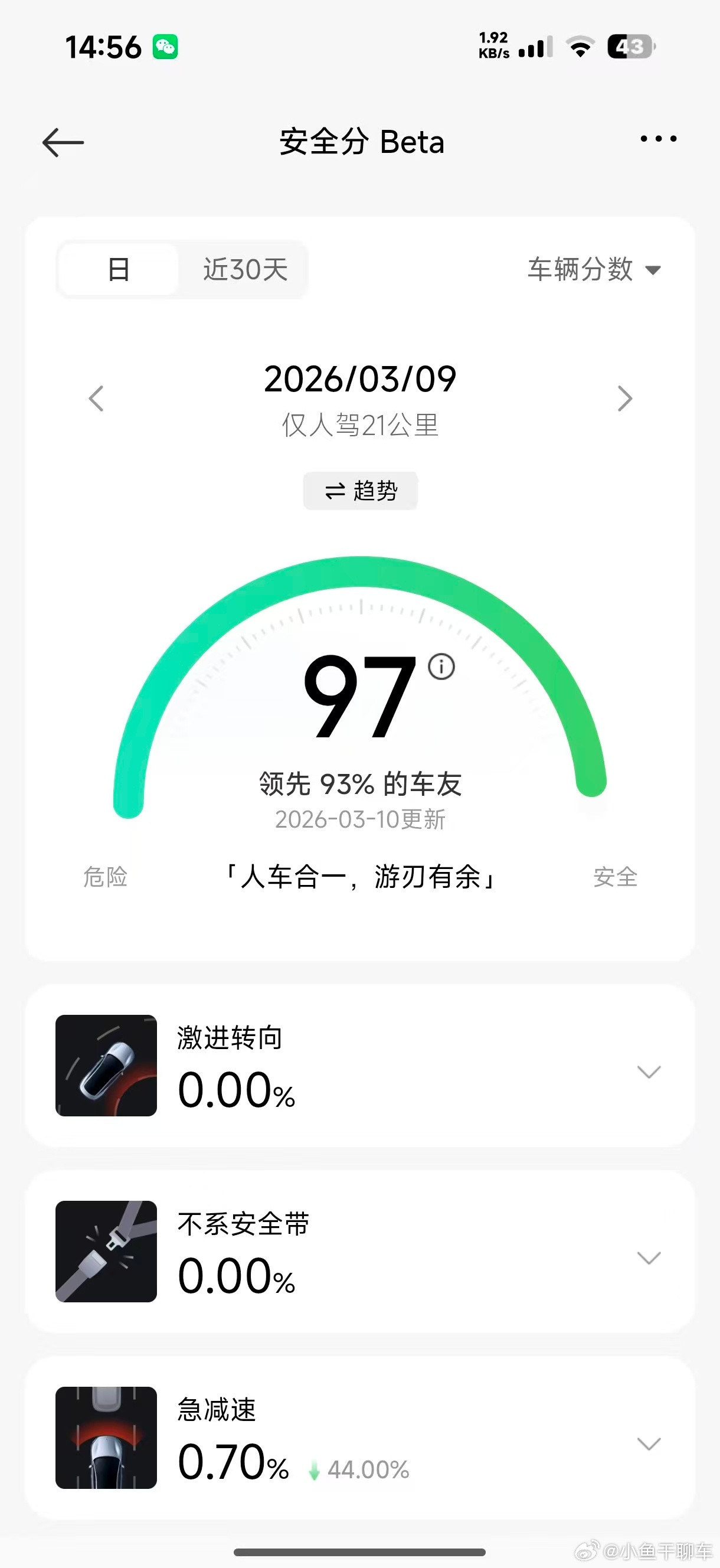Tap the date 2026/03/09
Screen dimensions: 720x1568
click(x=361, y=377)
